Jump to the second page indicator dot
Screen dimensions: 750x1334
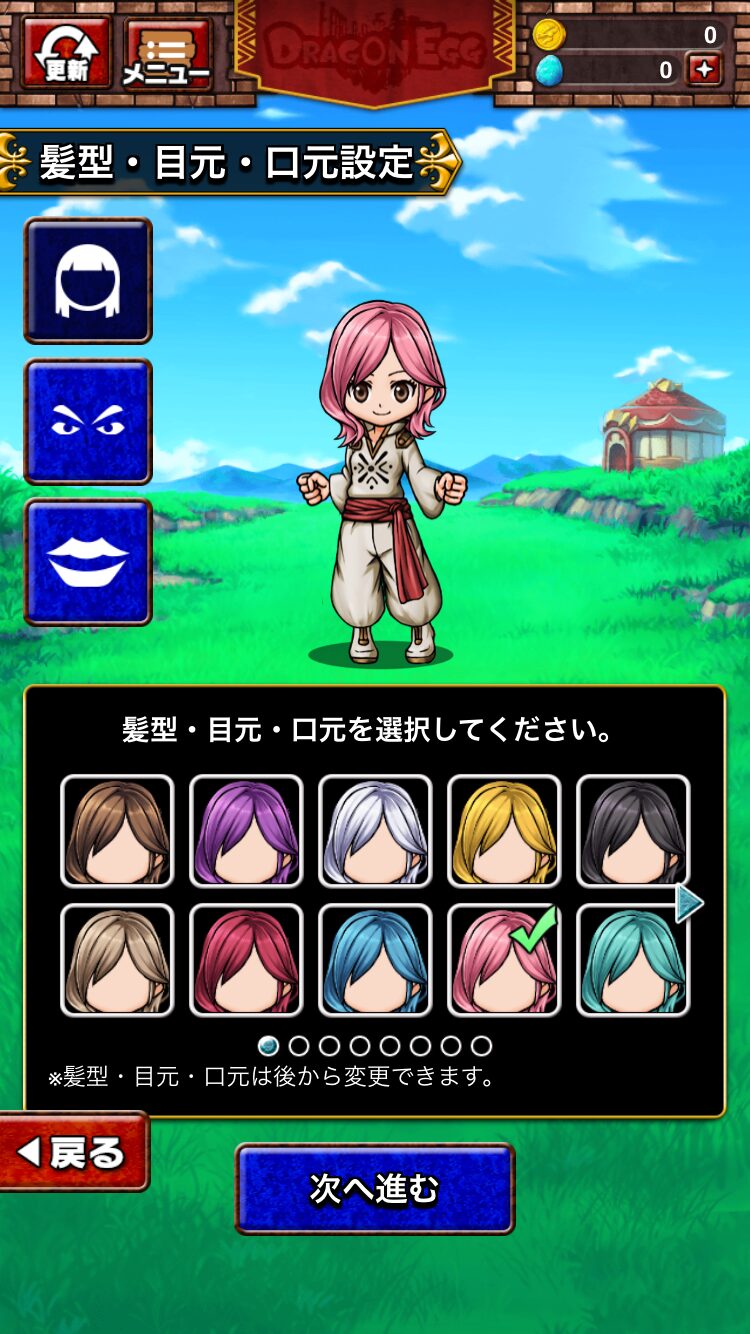298,1046
